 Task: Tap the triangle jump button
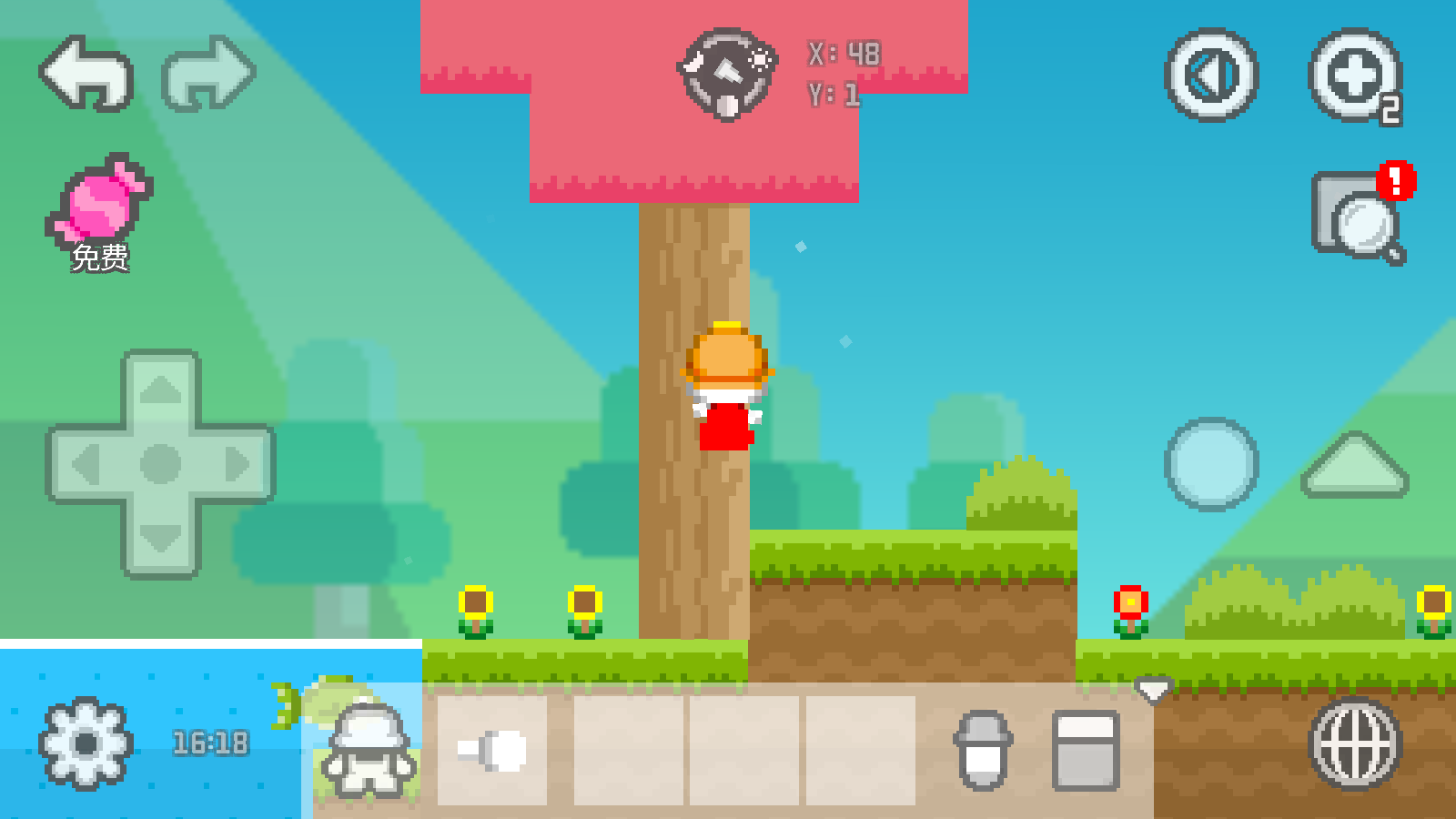(1354, 466)
